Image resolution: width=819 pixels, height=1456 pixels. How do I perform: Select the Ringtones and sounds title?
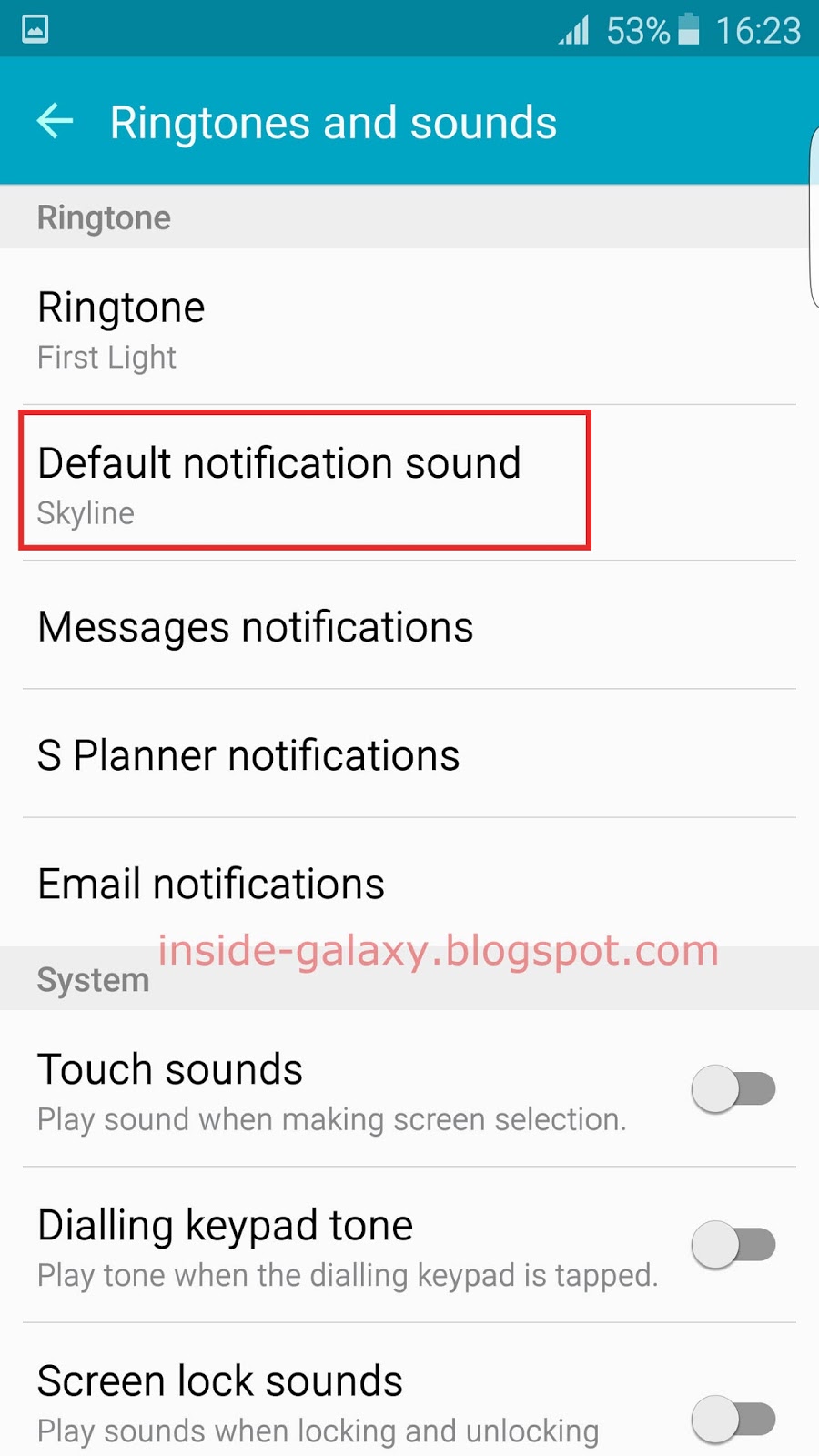(333, 121)
